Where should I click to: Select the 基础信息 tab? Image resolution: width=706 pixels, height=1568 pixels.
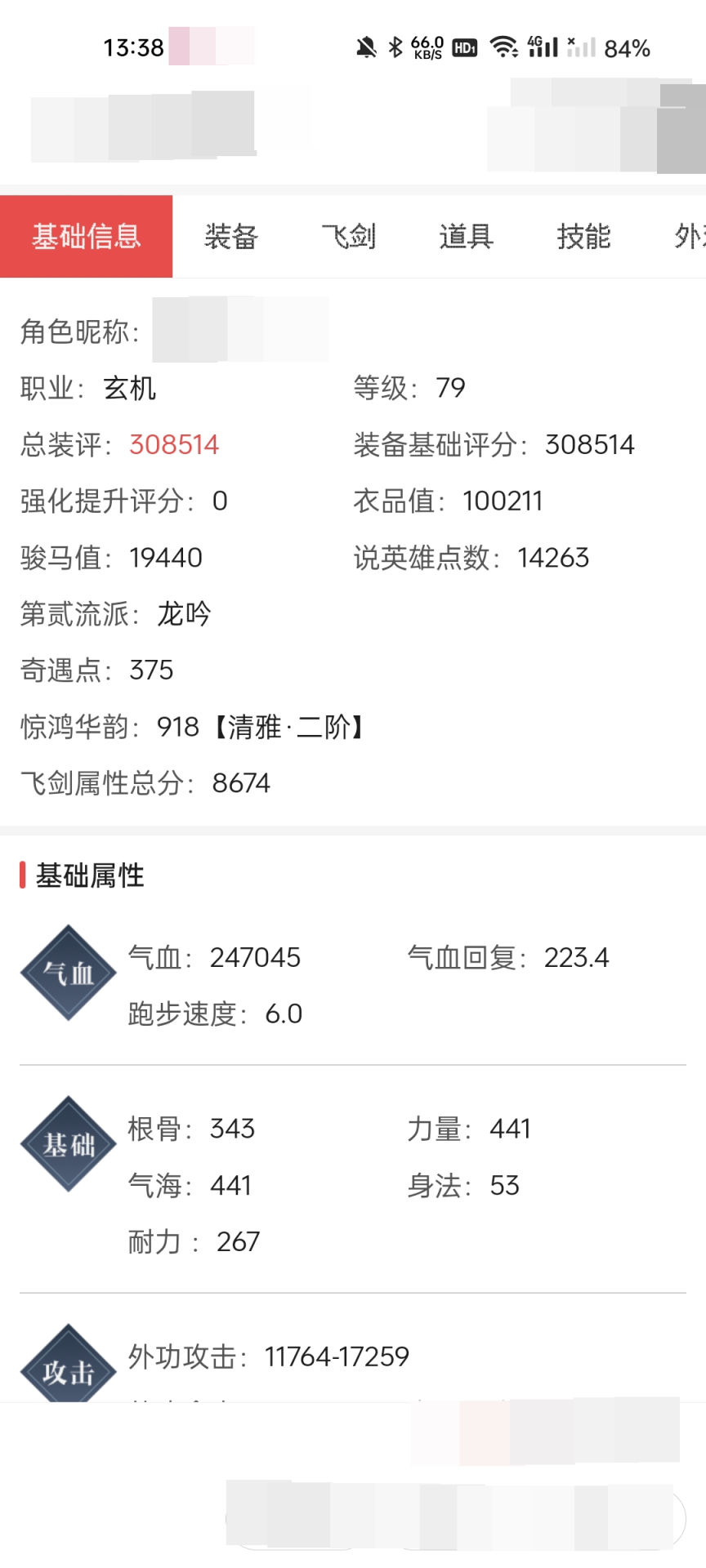point(87,237)
